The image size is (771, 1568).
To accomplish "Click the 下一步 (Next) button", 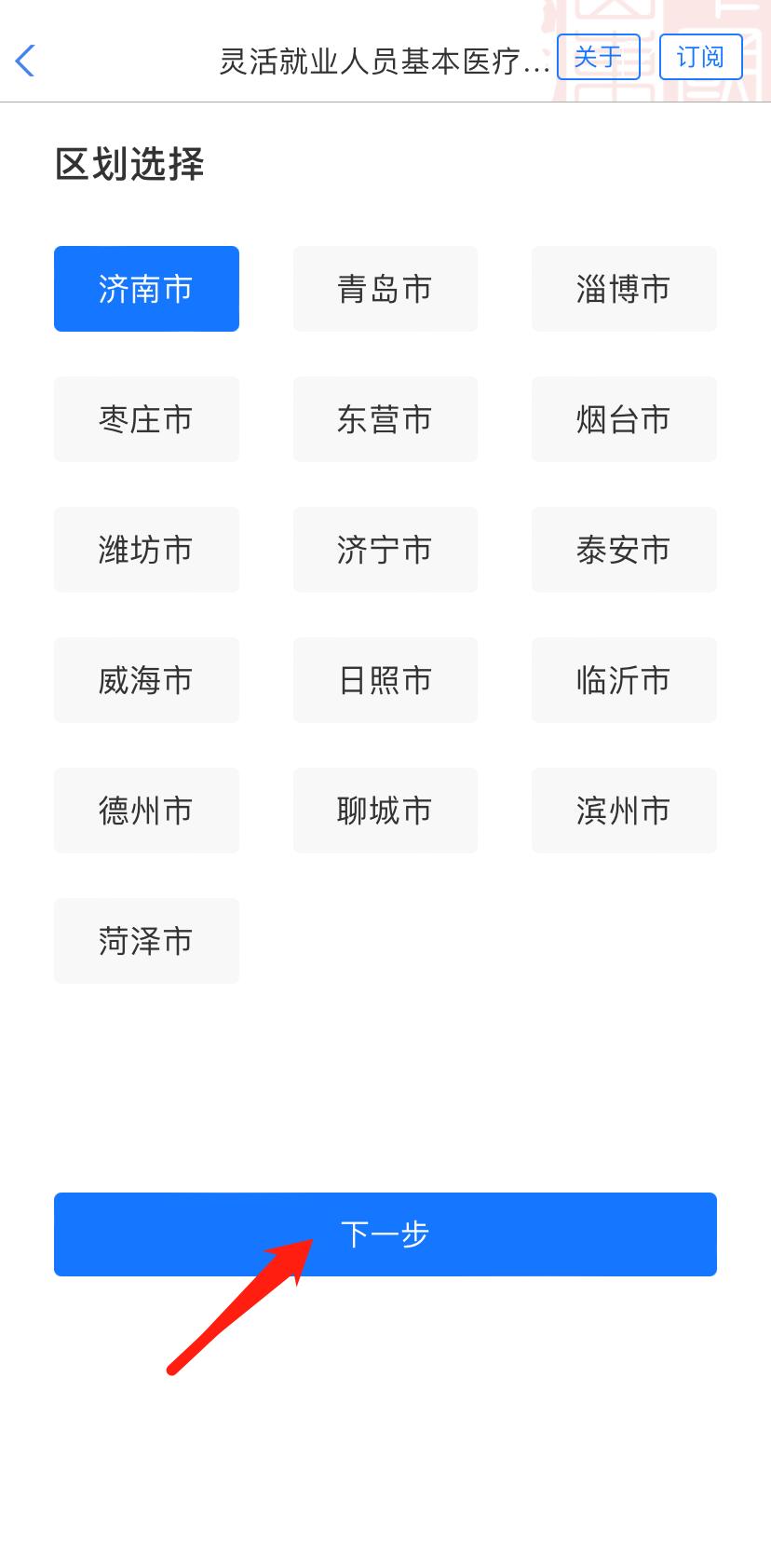I will (385, 1234).
